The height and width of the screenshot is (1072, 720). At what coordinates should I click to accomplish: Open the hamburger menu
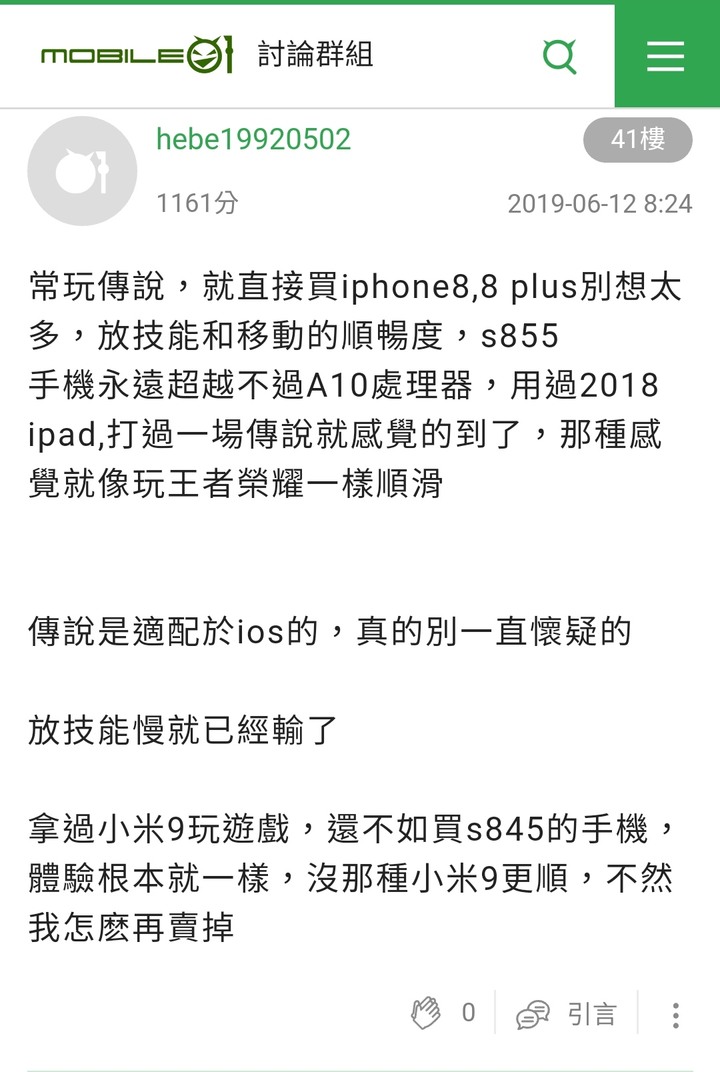pyautogui.click(x=665, y=56)
